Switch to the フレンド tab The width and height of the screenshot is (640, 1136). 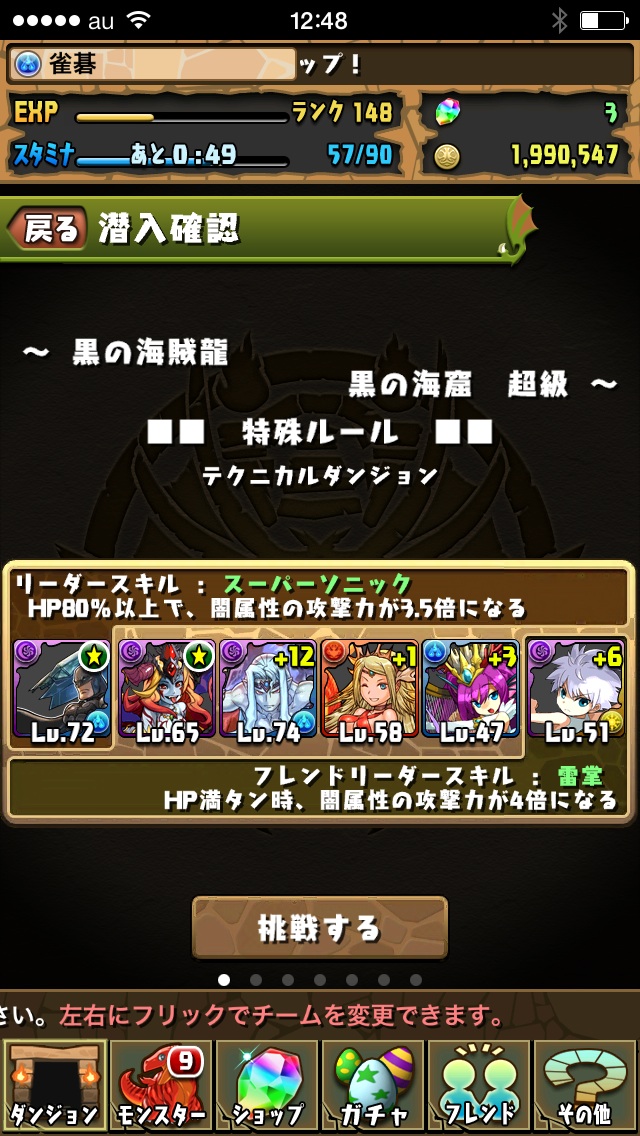pos(480,1085)
